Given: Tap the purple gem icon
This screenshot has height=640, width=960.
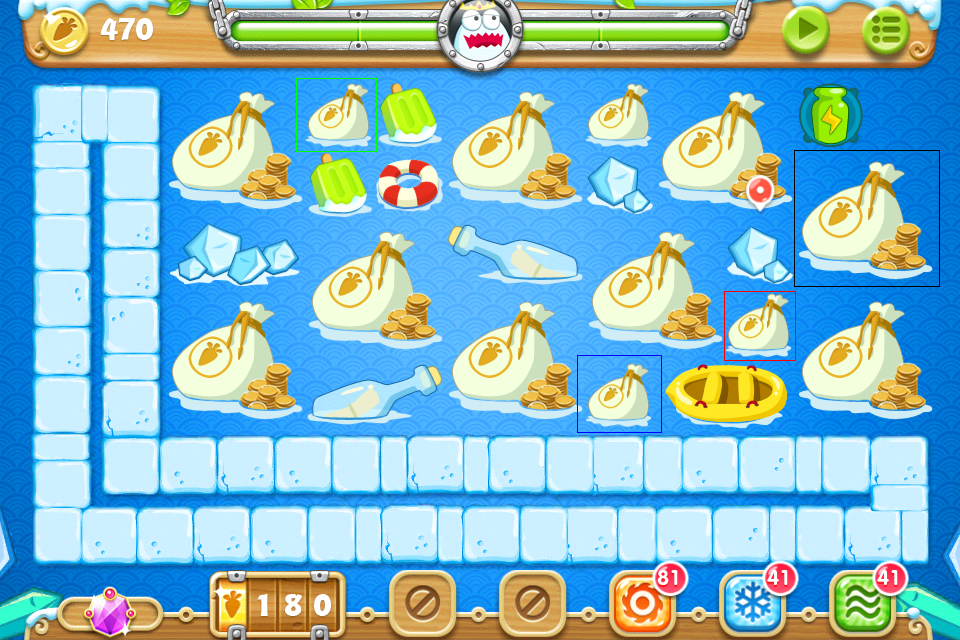Looking at the screenshot, I should (x=108, y=610).
